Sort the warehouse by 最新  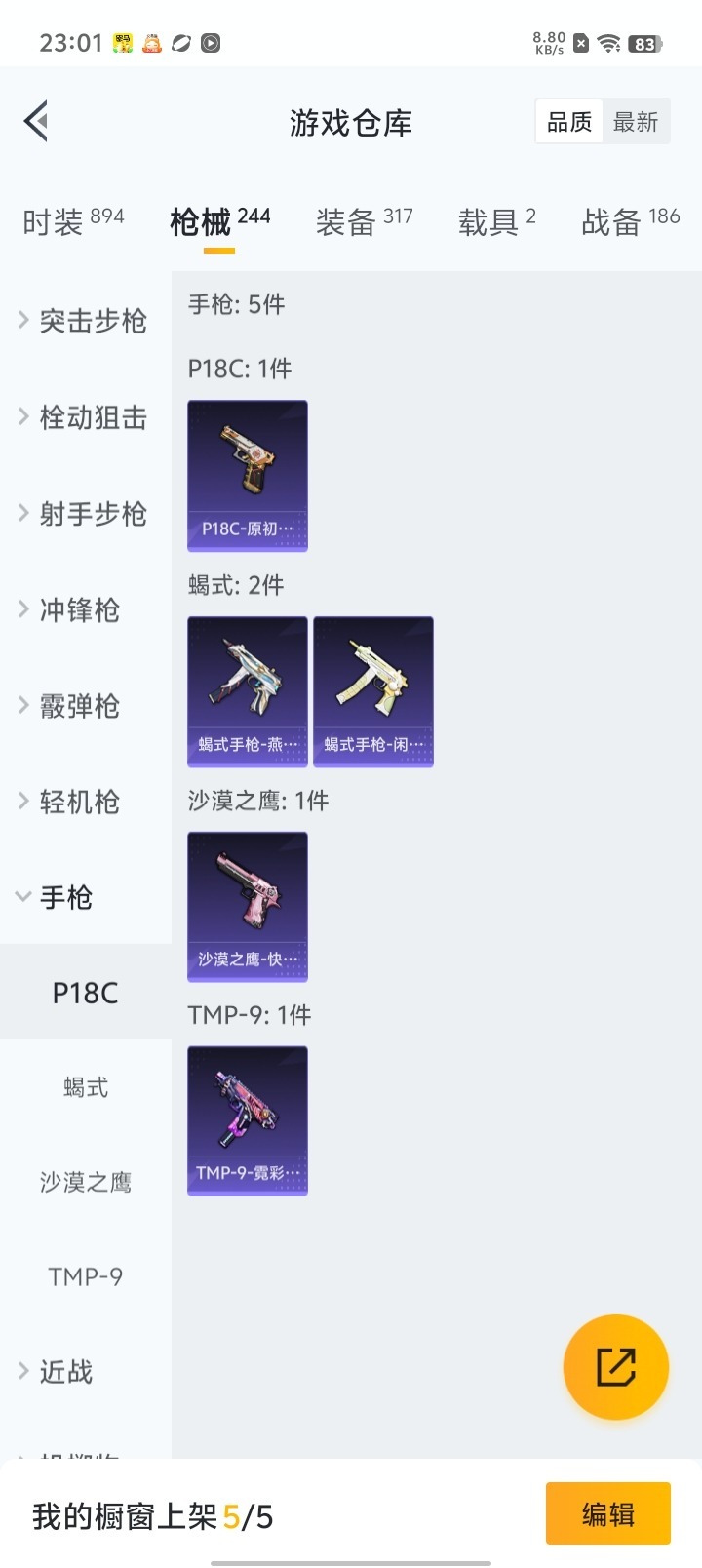point(636,122)
